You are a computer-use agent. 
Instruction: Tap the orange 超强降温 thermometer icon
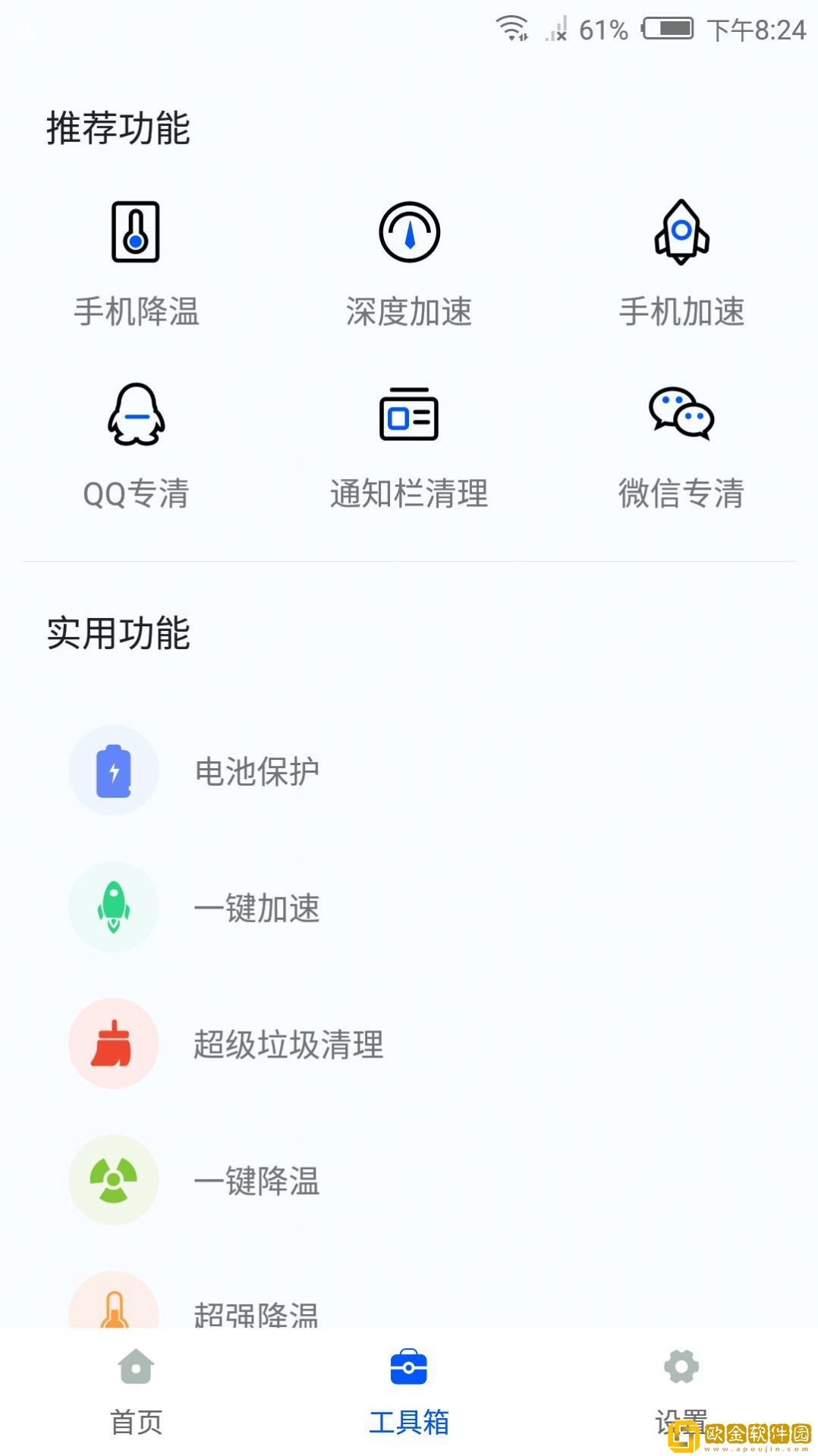click(113, 1312)
